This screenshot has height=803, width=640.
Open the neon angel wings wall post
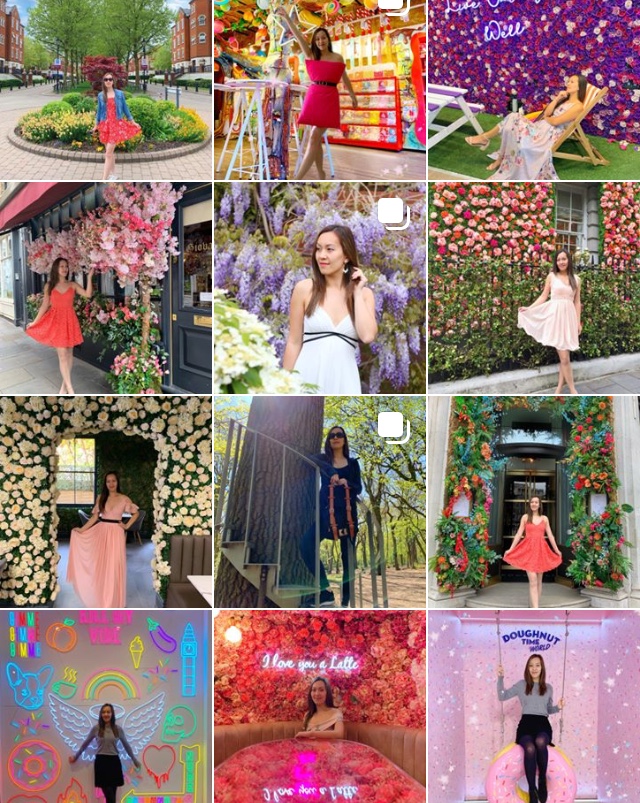106,707
